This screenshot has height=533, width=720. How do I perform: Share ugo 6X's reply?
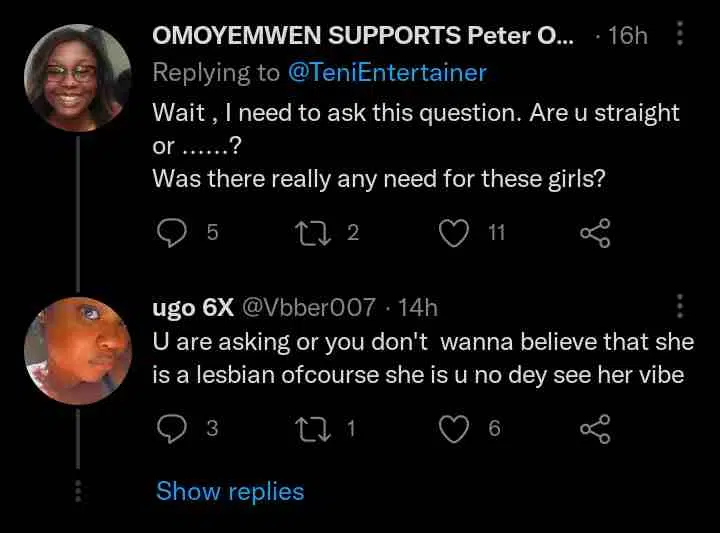click(594, 428)
